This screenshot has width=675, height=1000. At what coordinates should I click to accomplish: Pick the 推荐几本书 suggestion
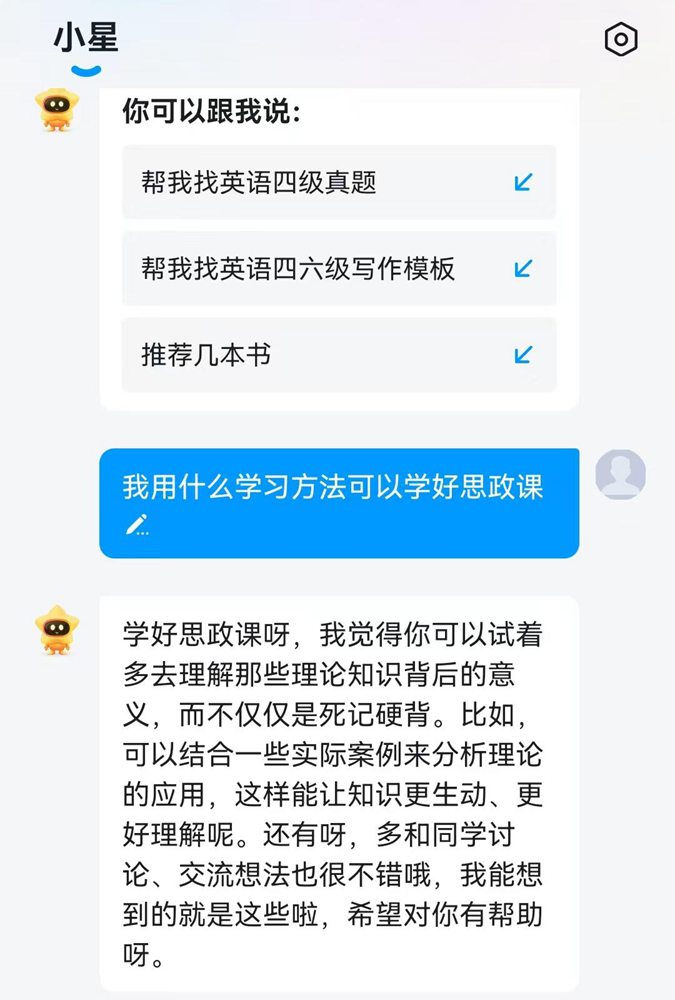tap(338, 355)
